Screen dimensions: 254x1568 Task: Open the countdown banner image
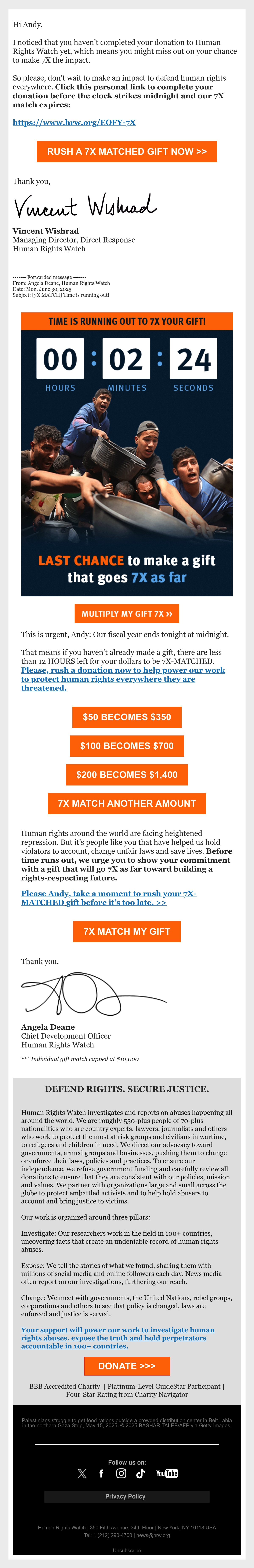tap(127, 454)
